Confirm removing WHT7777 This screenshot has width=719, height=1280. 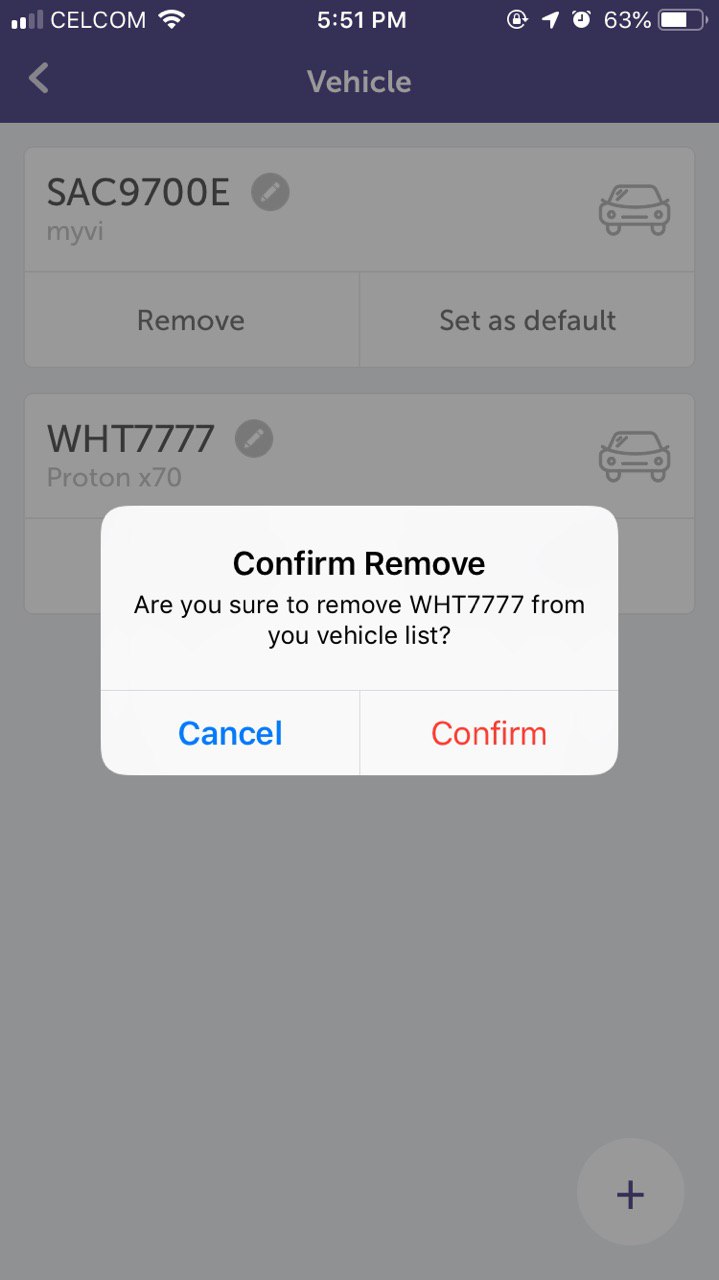489,733
